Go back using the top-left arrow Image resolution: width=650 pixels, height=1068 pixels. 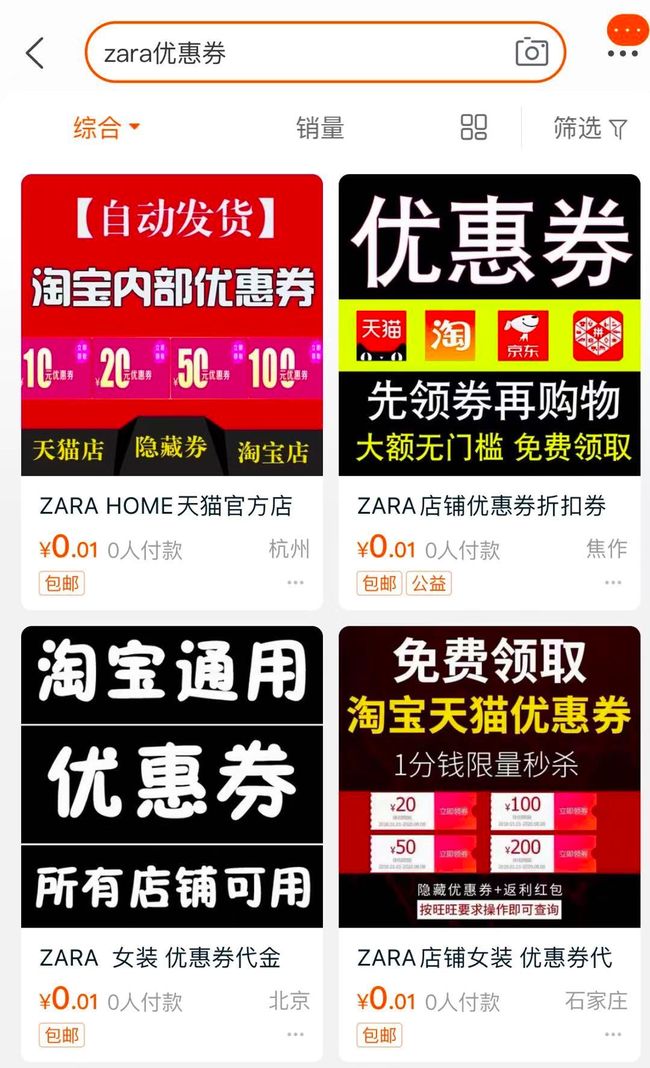coord(35,53)
